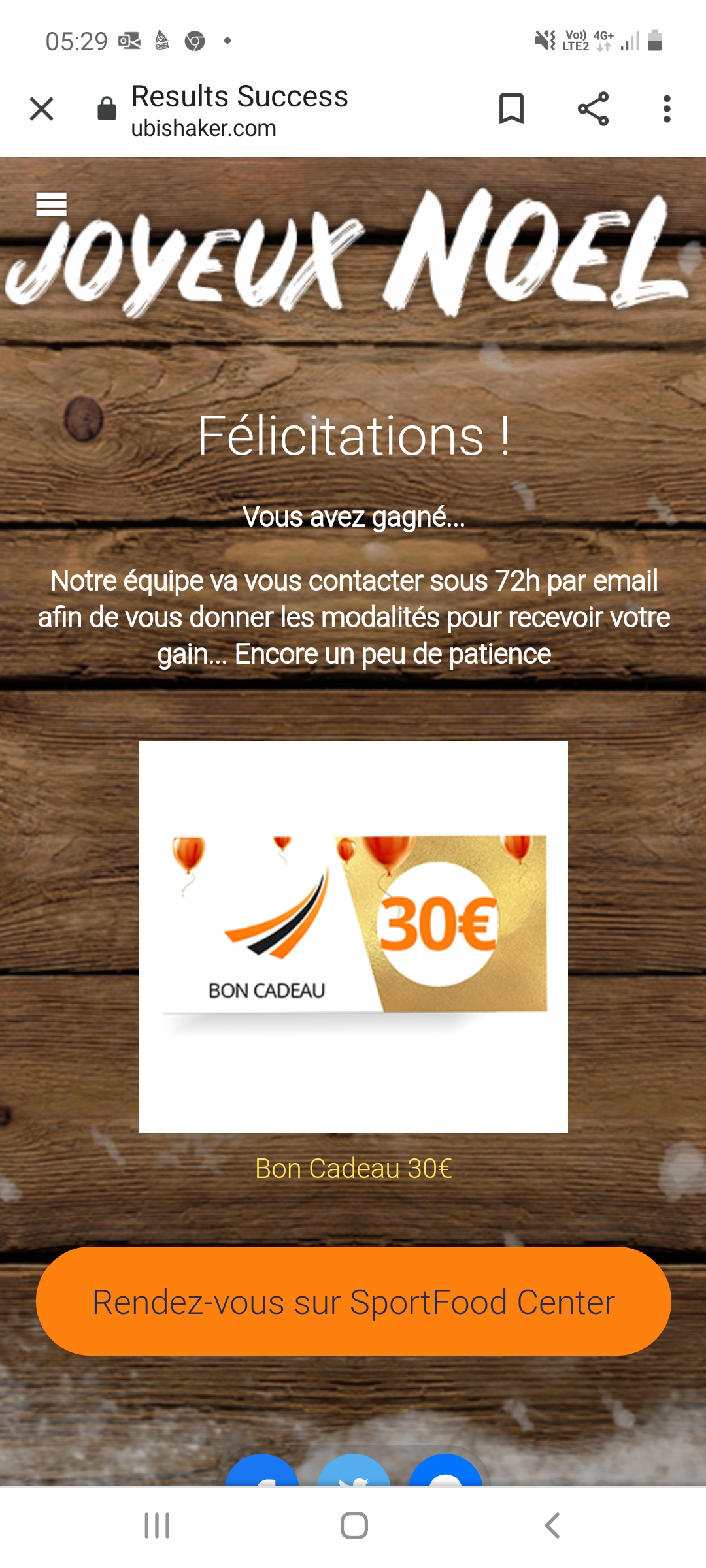
Task: Share on Twitter via the bird icon
Action: (x=354, y=1471)
